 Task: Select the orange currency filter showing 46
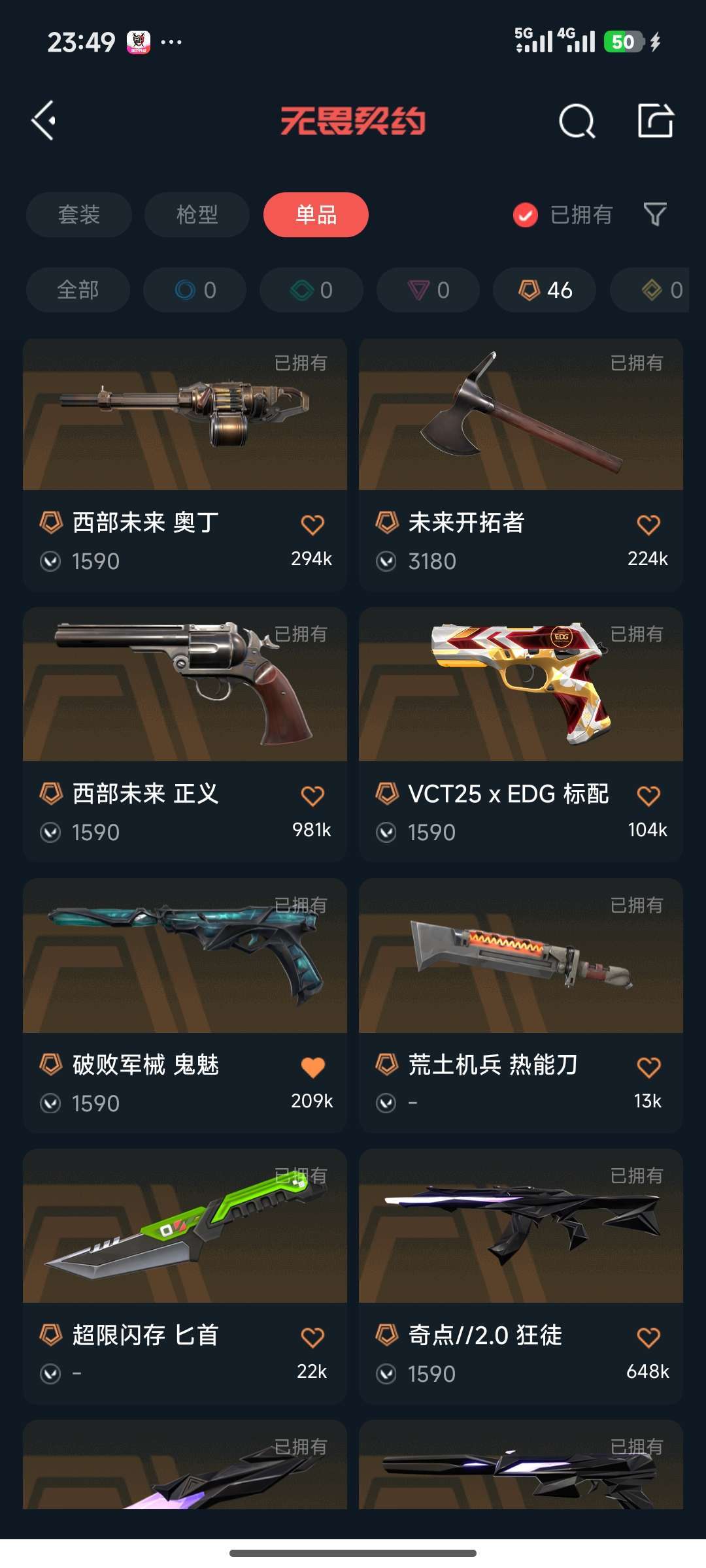[543, 289]
